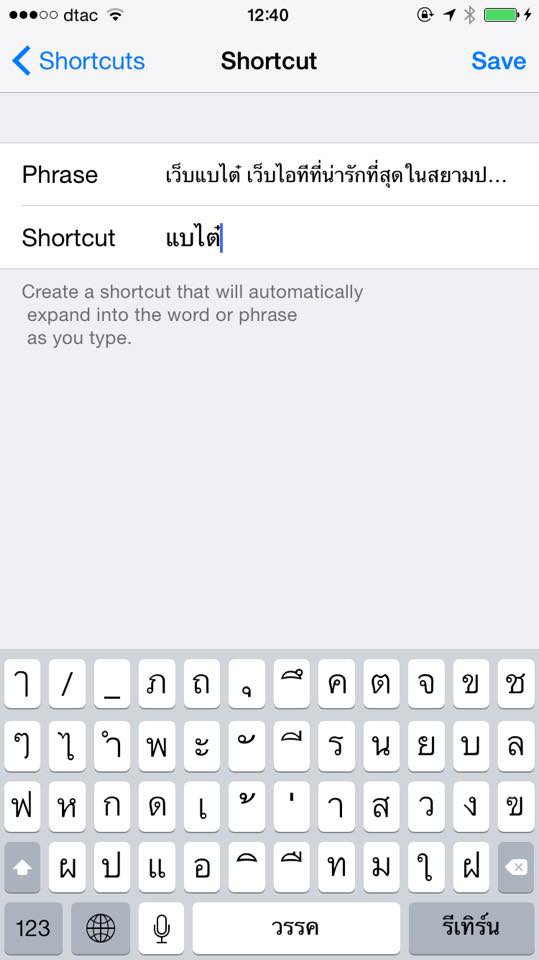Switch keyboard with the globe key
Viewport: 539px width, 960px height.
click(x=100, y=928)
